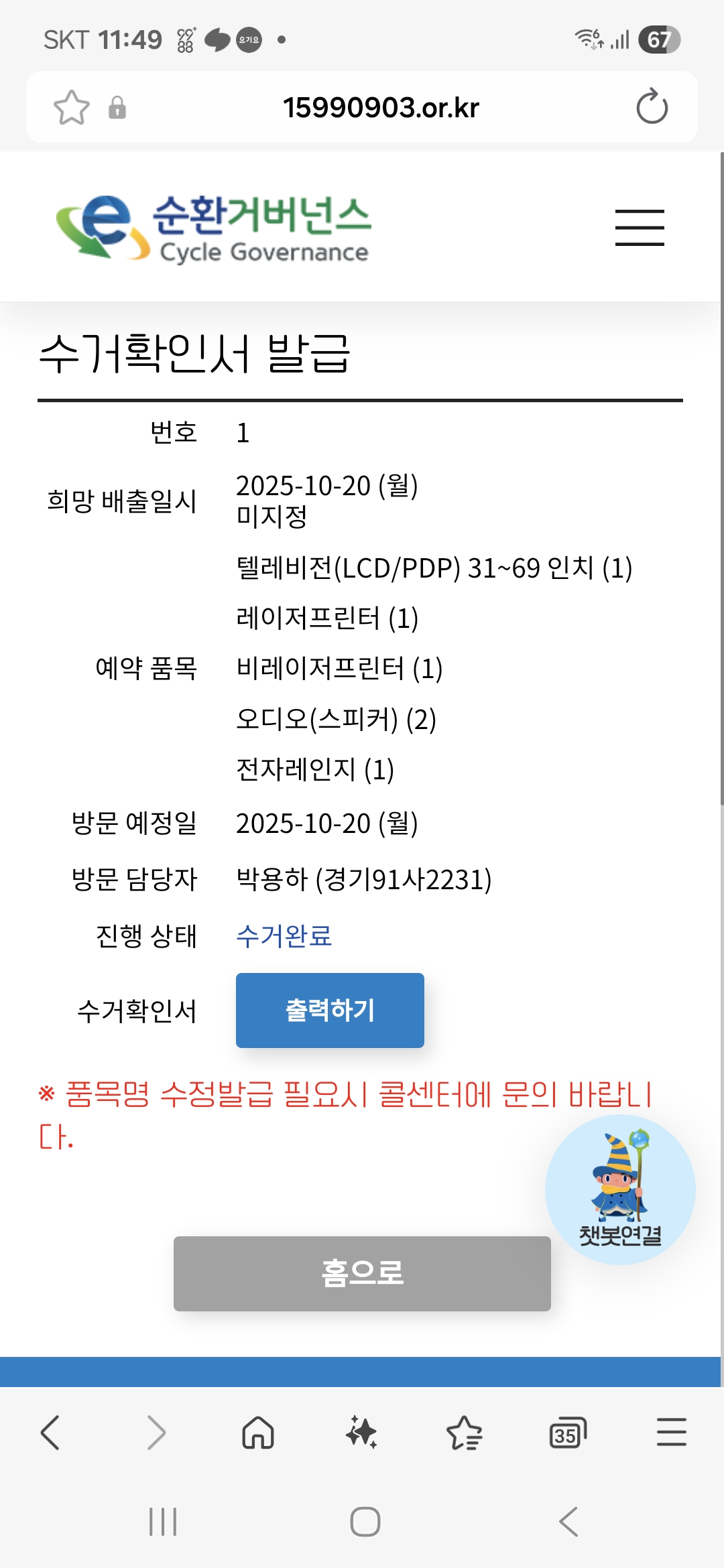Tap the 15990903.or.kr address bar

pos(381,107)
